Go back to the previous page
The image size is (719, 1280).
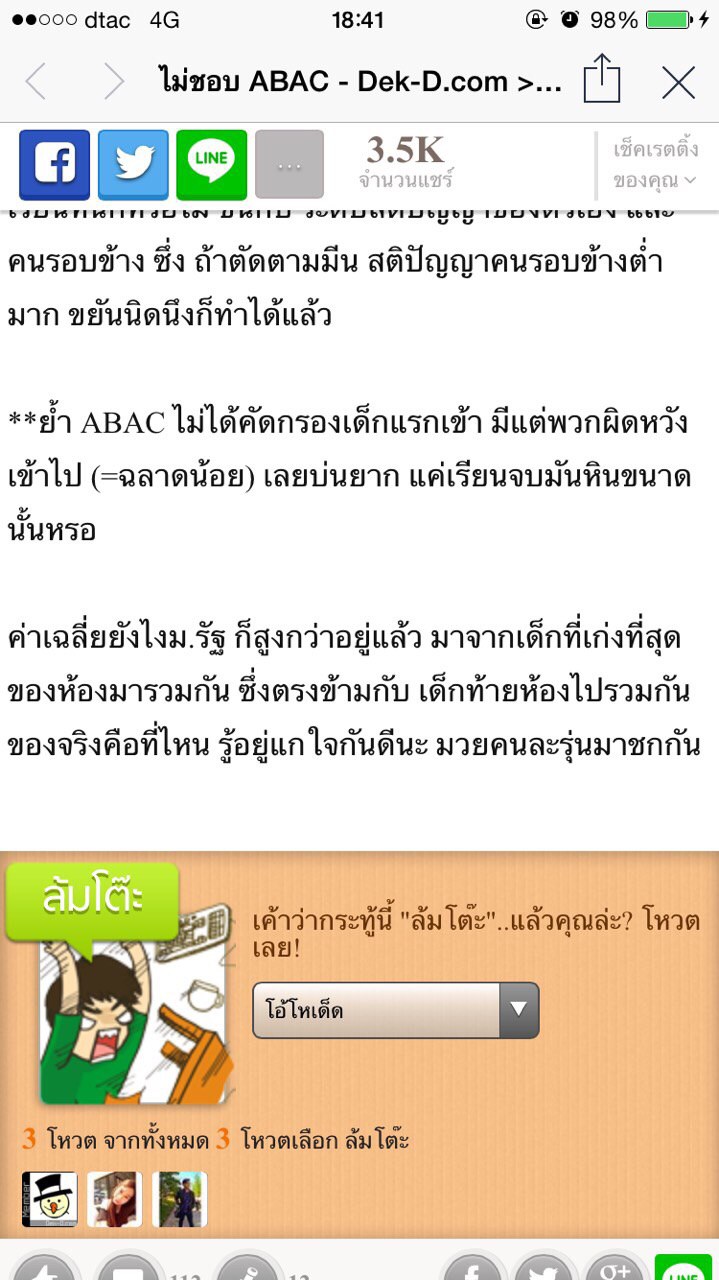(x=36, y=81)
